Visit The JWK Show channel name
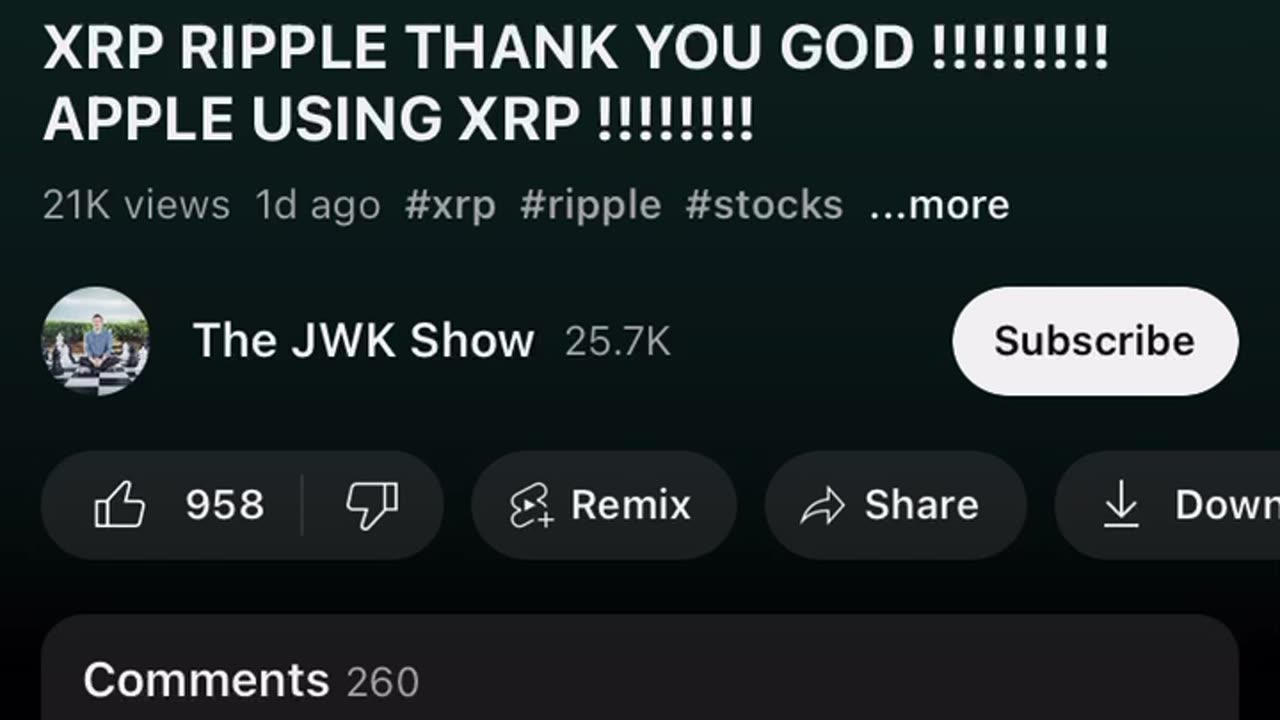1280x720 pixels. [x=364, y=341]
